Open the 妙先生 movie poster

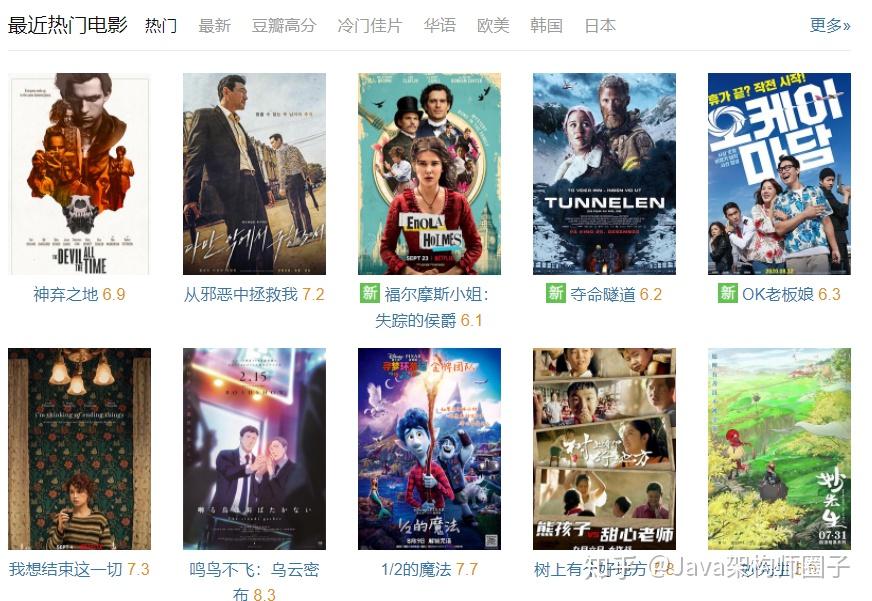pos(779,448)
